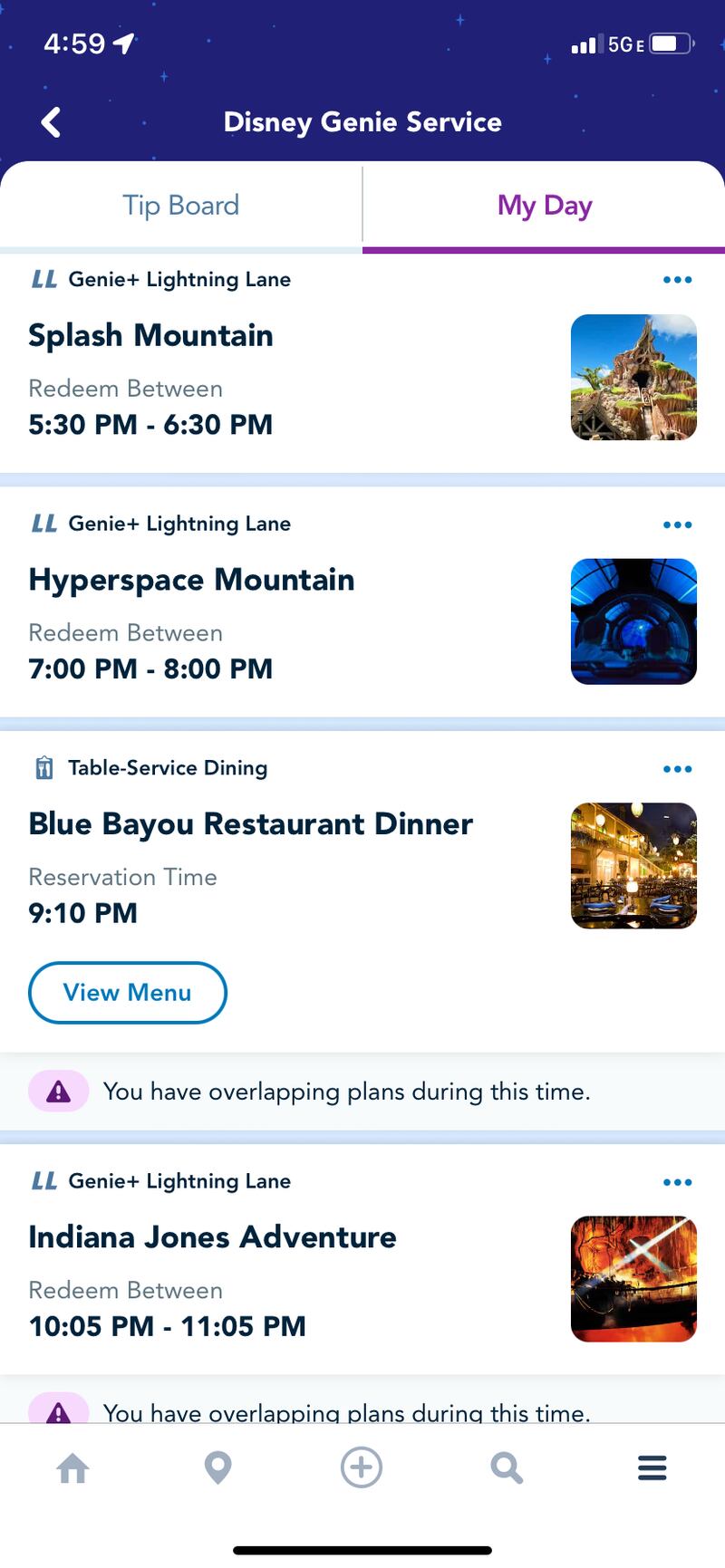Tap the warning triangle icon about overlapping plans

(x=58, y=1091)
